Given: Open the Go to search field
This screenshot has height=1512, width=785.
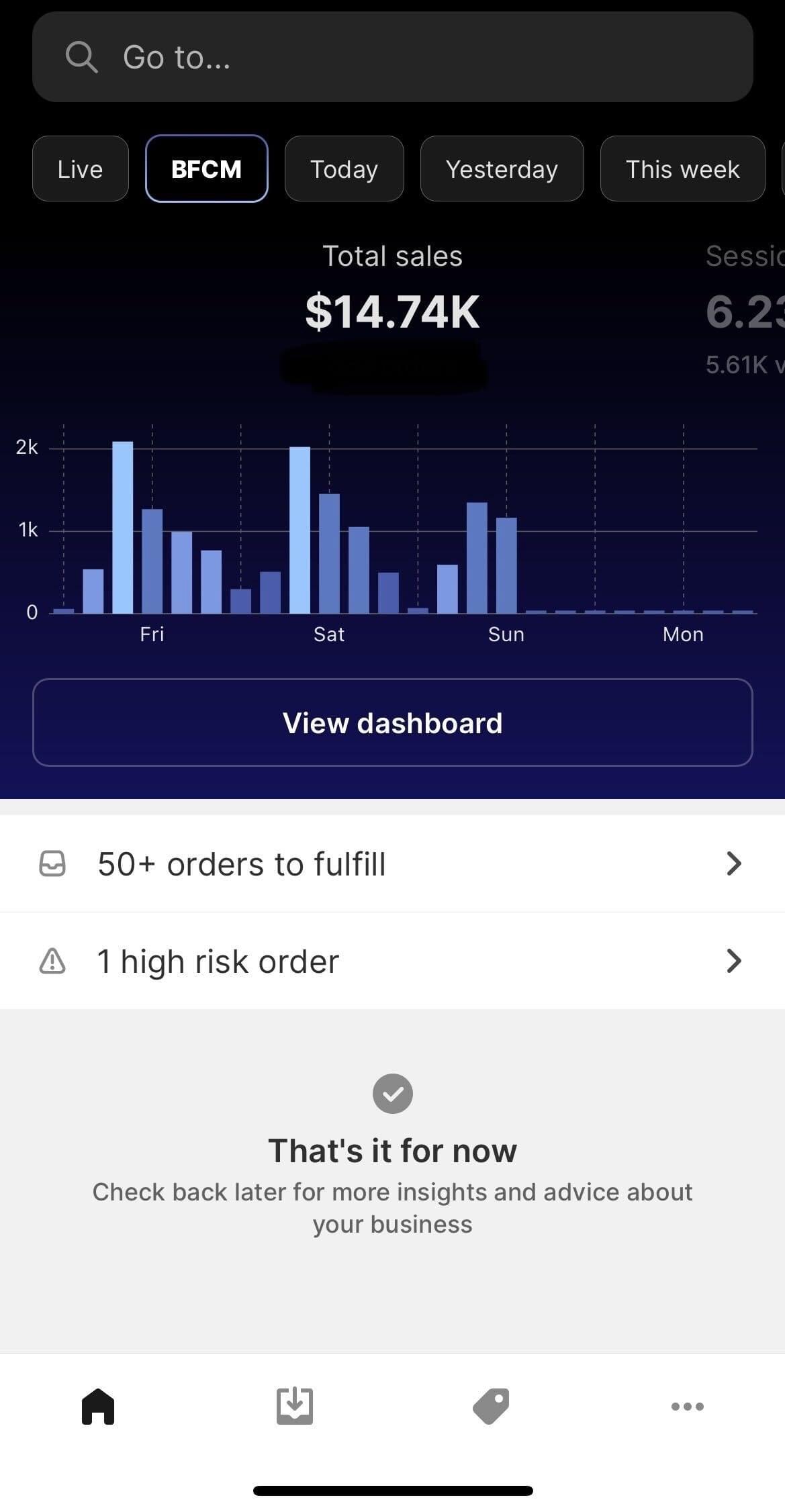Looking at the screenshot, I should 392,57.
